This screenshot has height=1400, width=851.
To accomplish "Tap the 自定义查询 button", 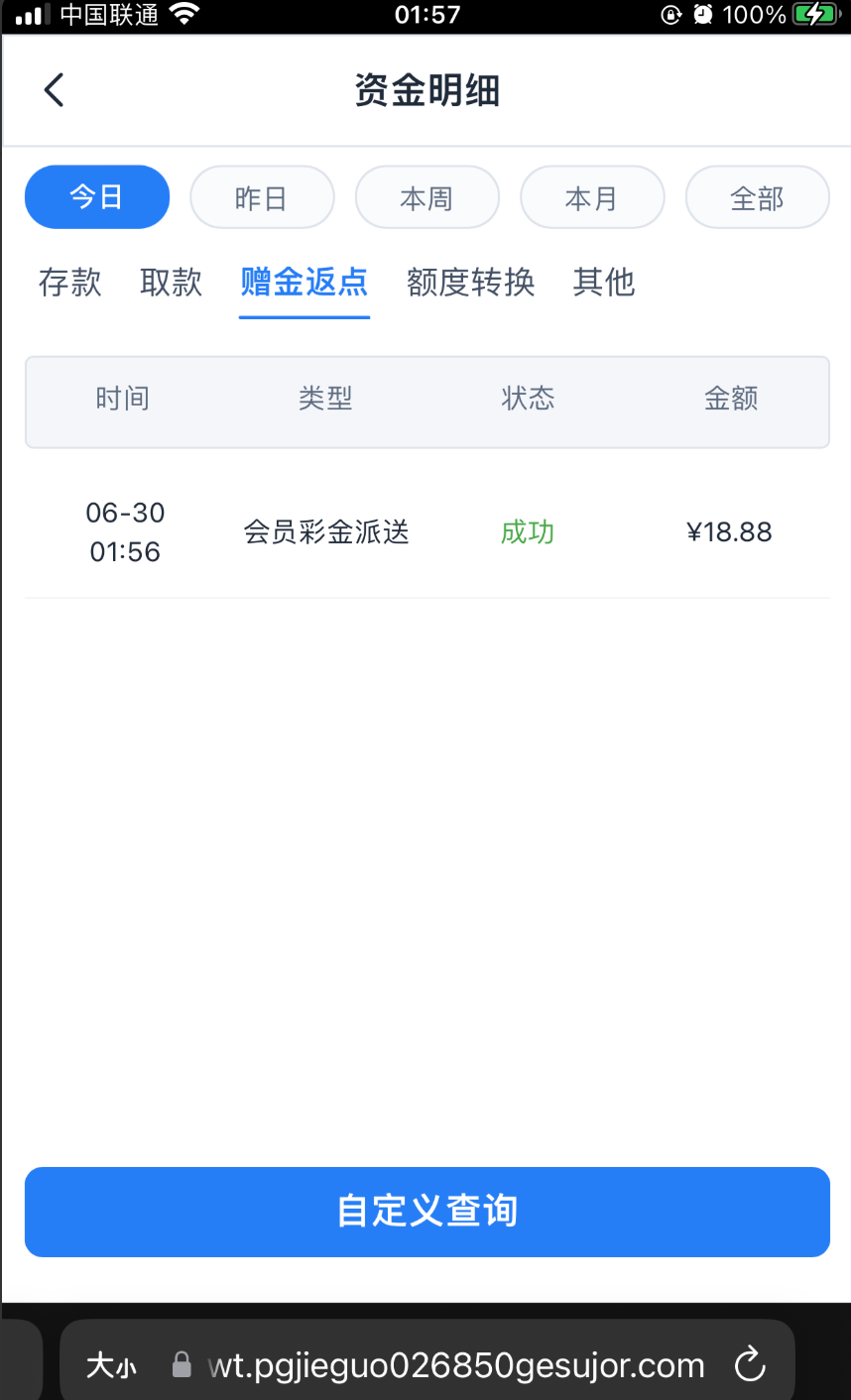I will pyautogui.click(x=427, y=1212).
